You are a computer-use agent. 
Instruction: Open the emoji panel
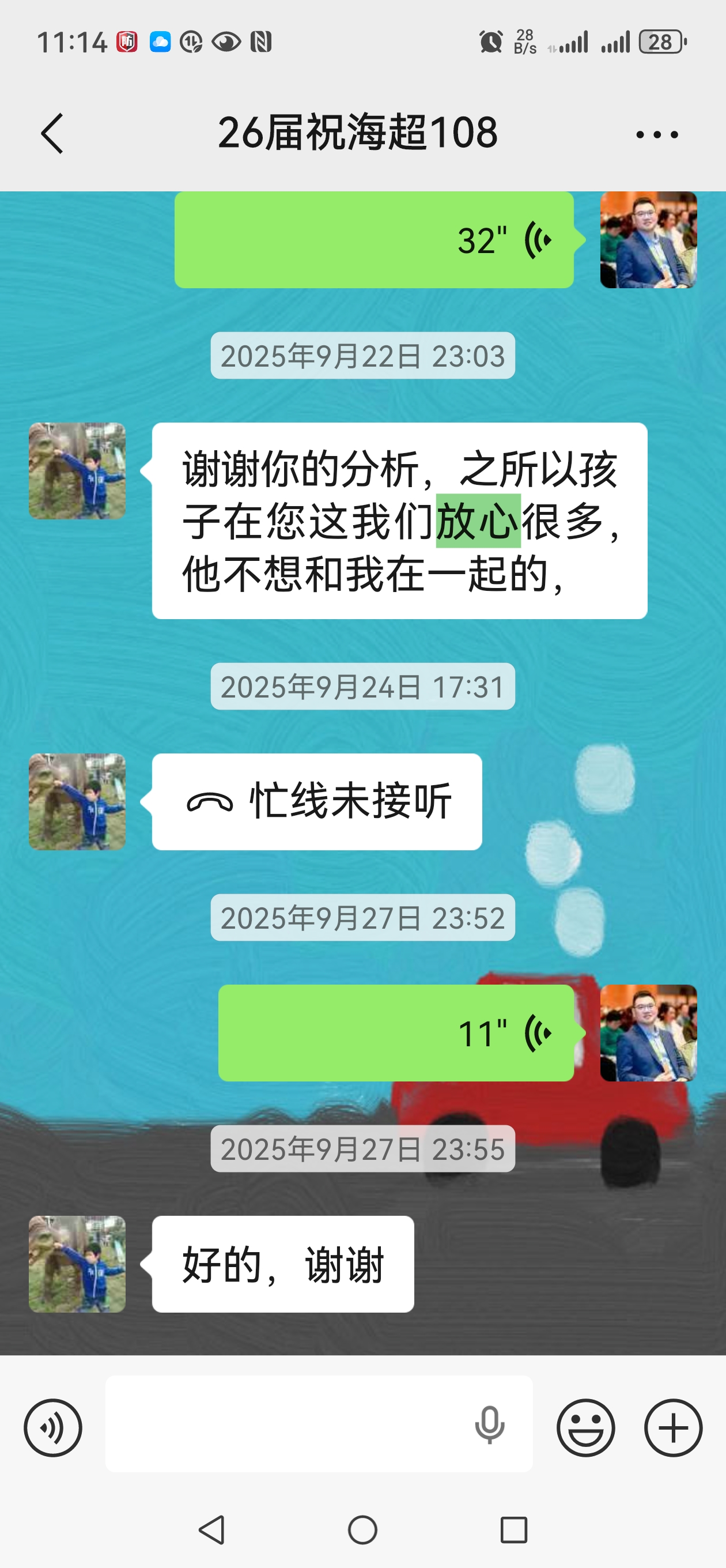tap(585, 1427)
